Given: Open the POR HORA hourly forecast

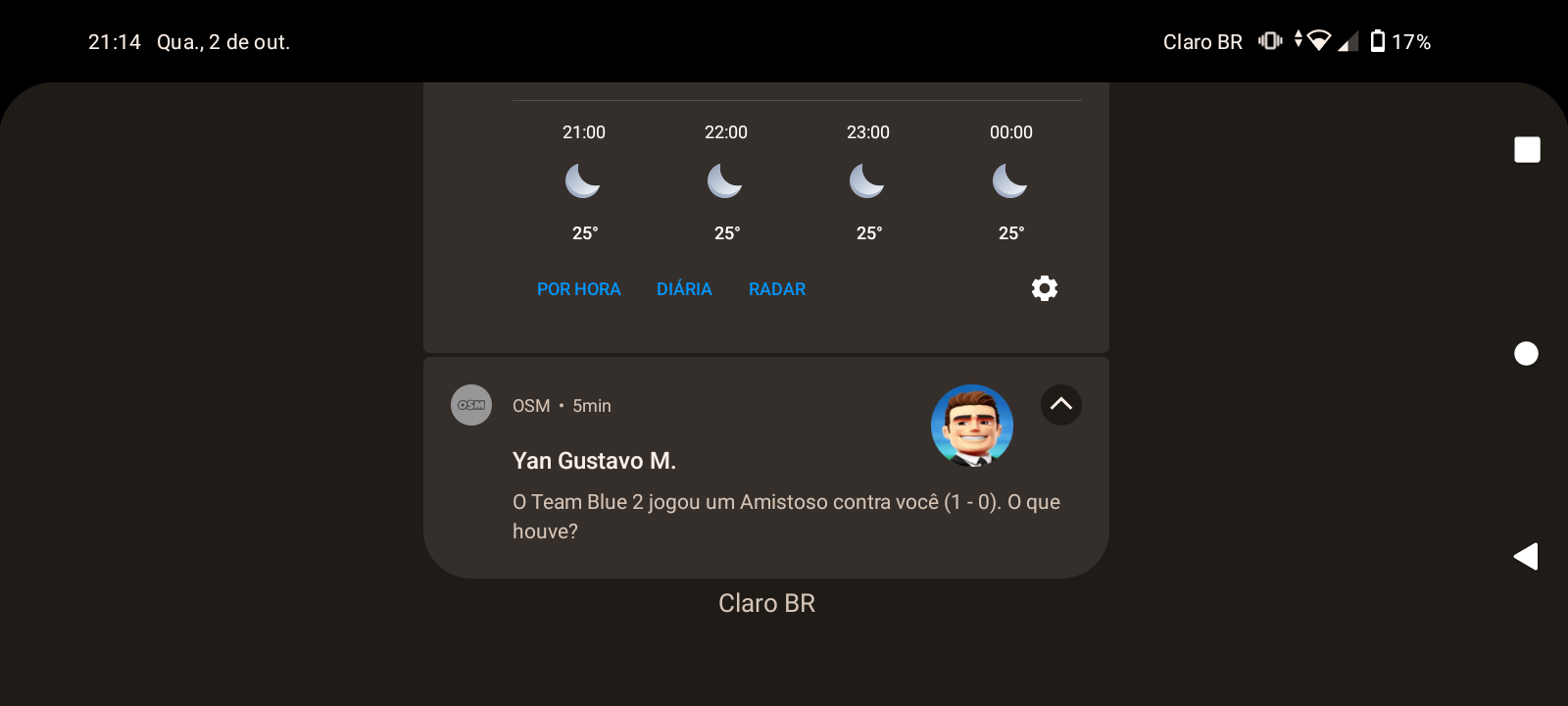Looking at the screenshot, I should click(x=578, y=289).
